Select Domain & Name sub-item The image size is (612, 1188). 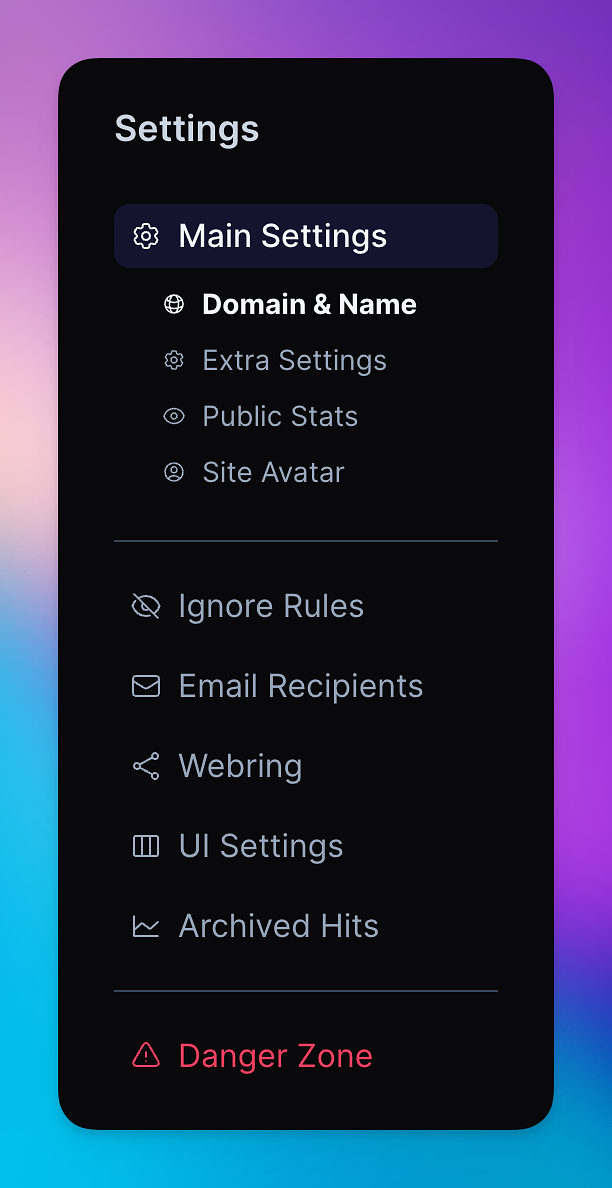(290, 305)
